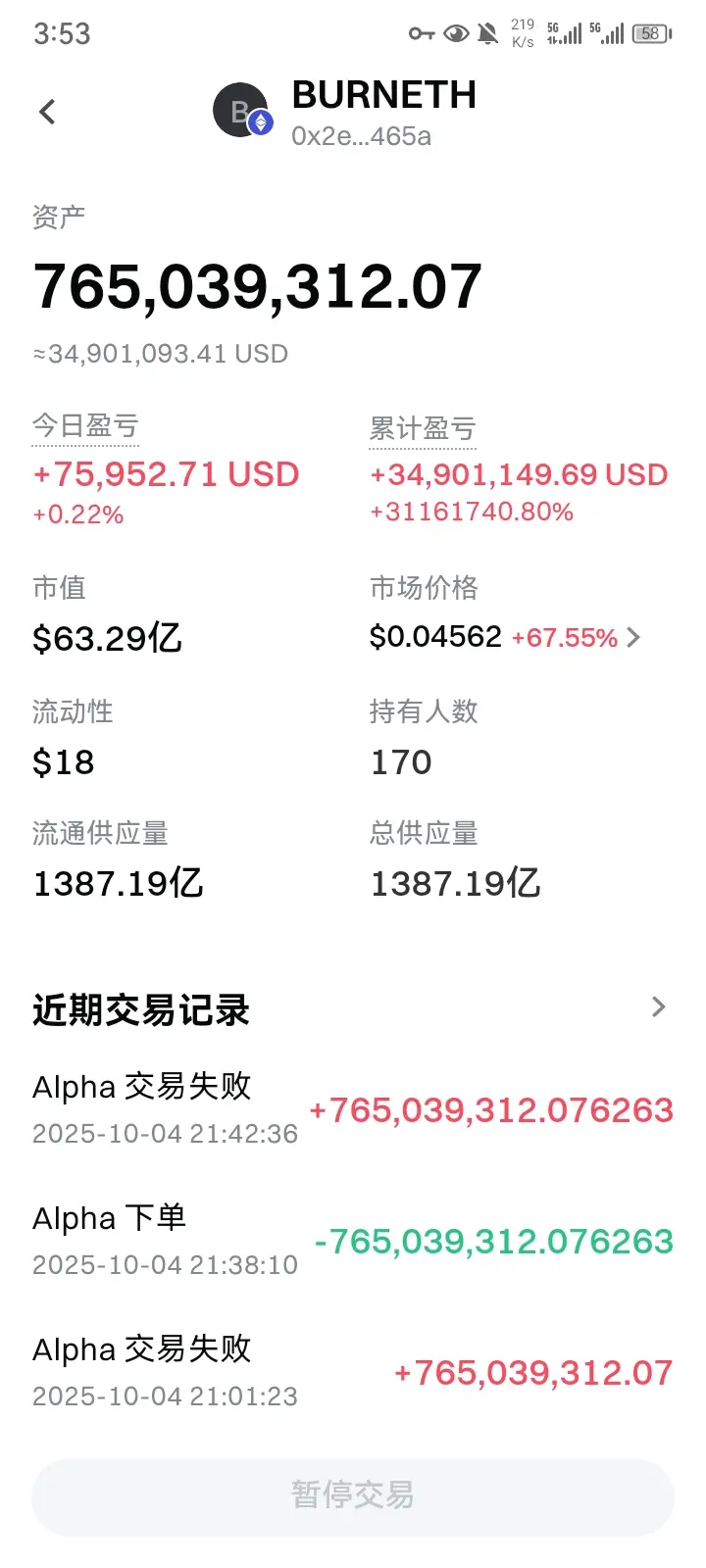The image size is (706, 1568).
Task: Open market price details chevron
Action: (633, 638)
